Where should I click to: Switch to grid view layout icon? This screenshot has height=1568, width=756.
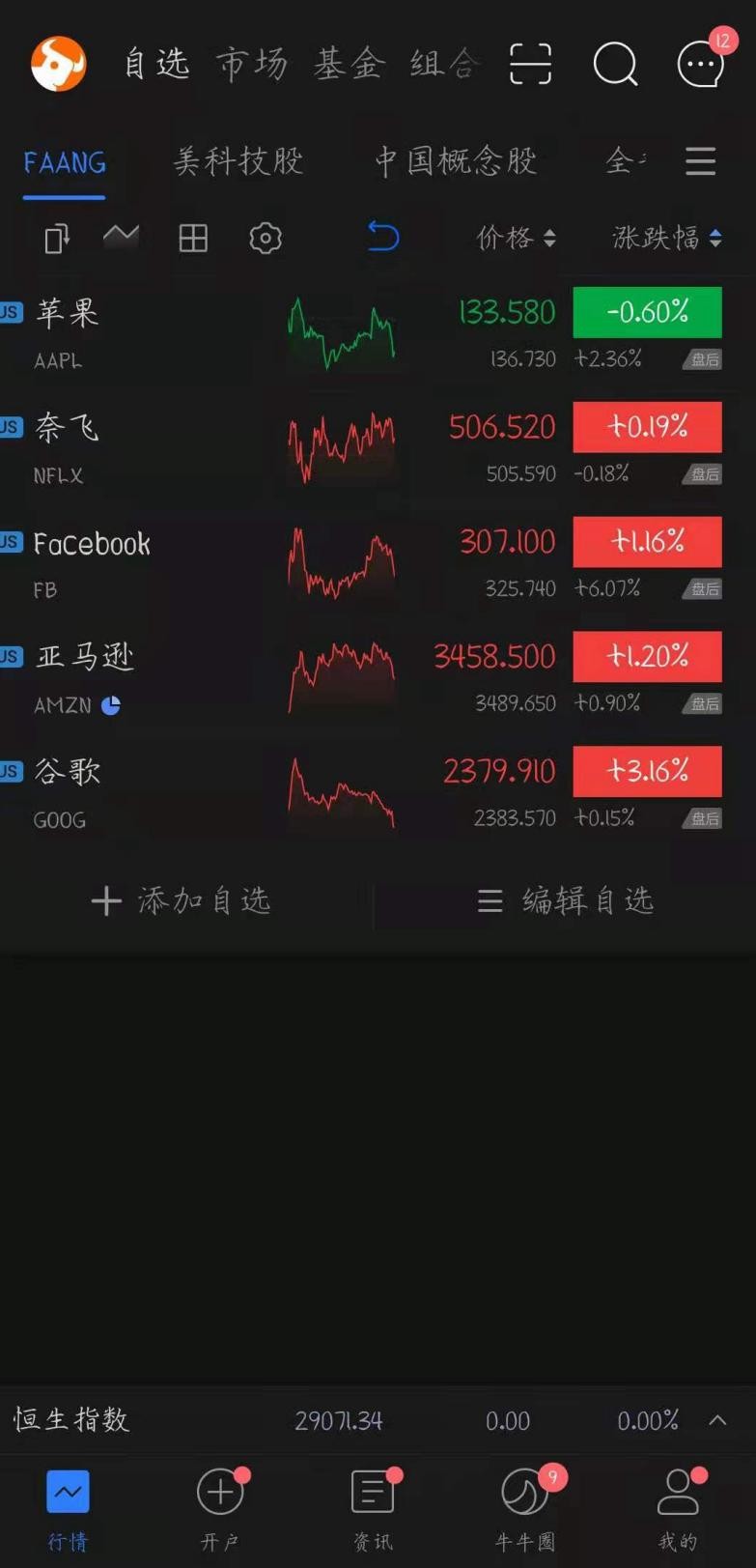pos(193,238)
